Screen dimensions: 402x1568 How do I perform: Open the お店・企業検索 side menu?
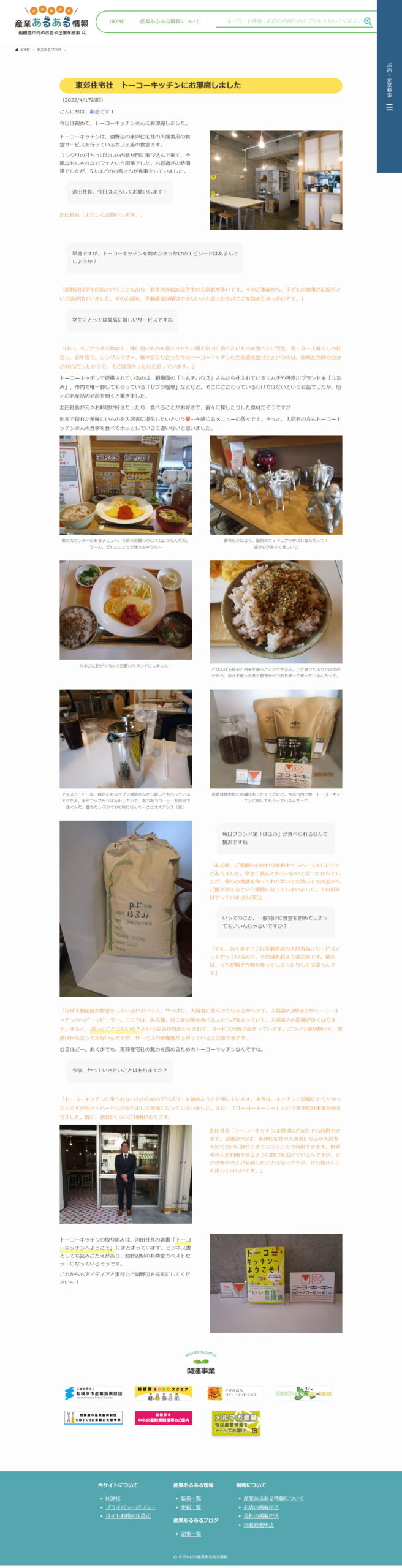tap(389, 86)
